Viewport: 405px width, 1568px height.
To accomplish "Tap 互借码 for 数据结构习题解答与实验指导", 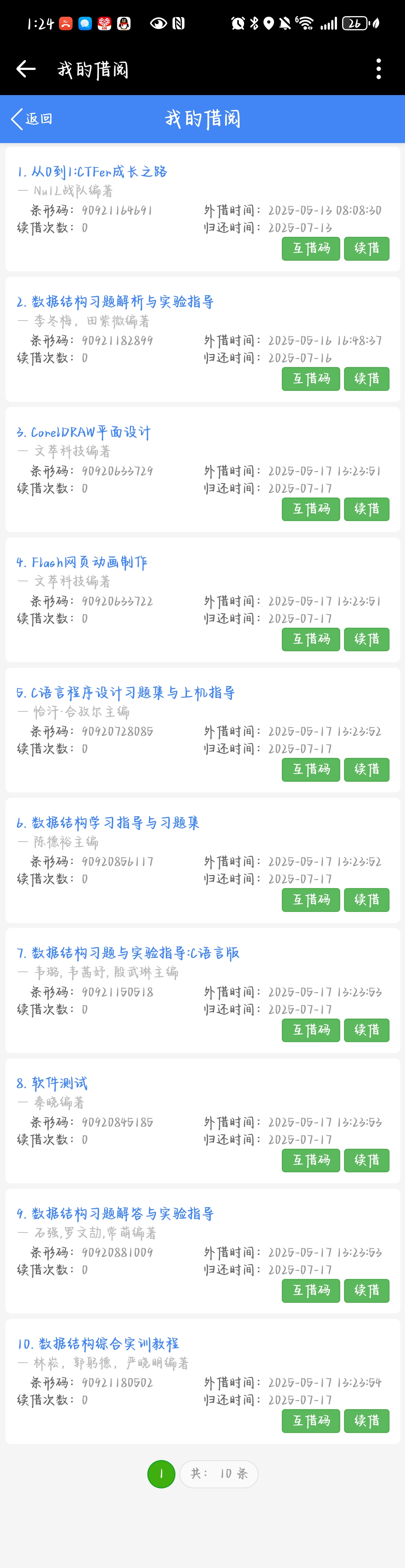I will click(x=311, y=1291).
